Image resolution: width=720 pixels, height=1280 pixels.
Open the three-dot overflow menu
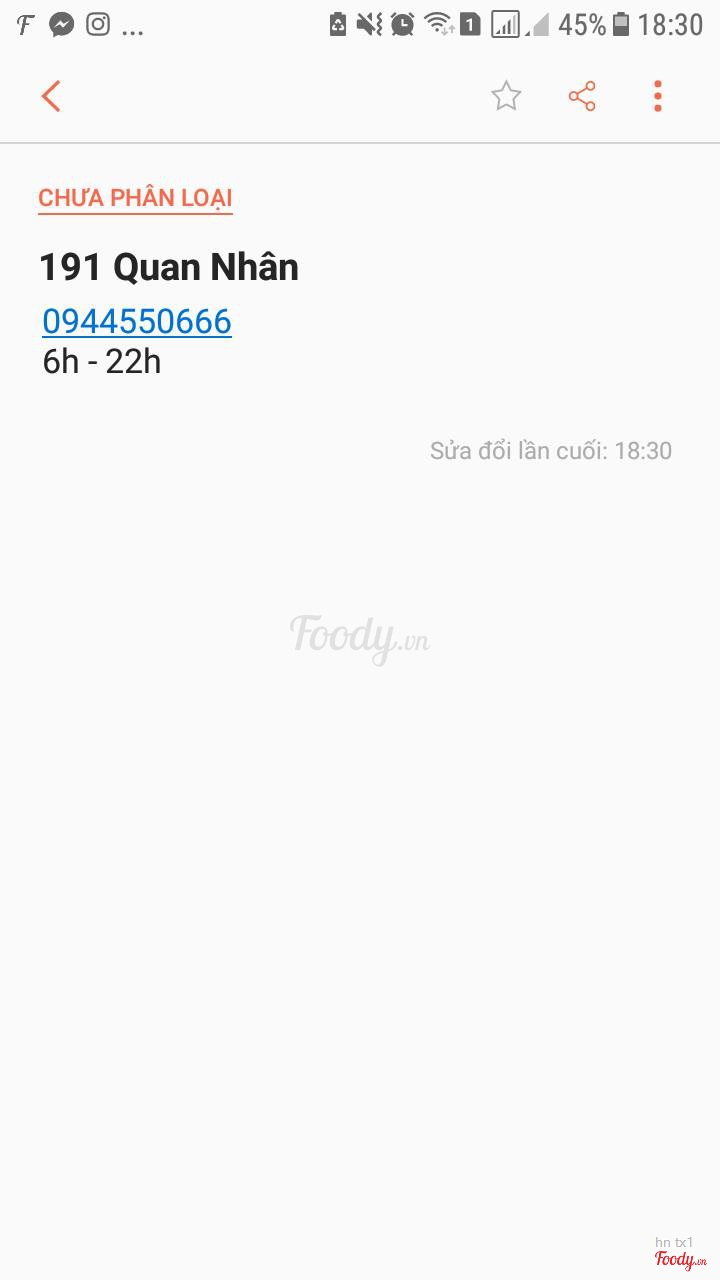click(x=657, y=96)
